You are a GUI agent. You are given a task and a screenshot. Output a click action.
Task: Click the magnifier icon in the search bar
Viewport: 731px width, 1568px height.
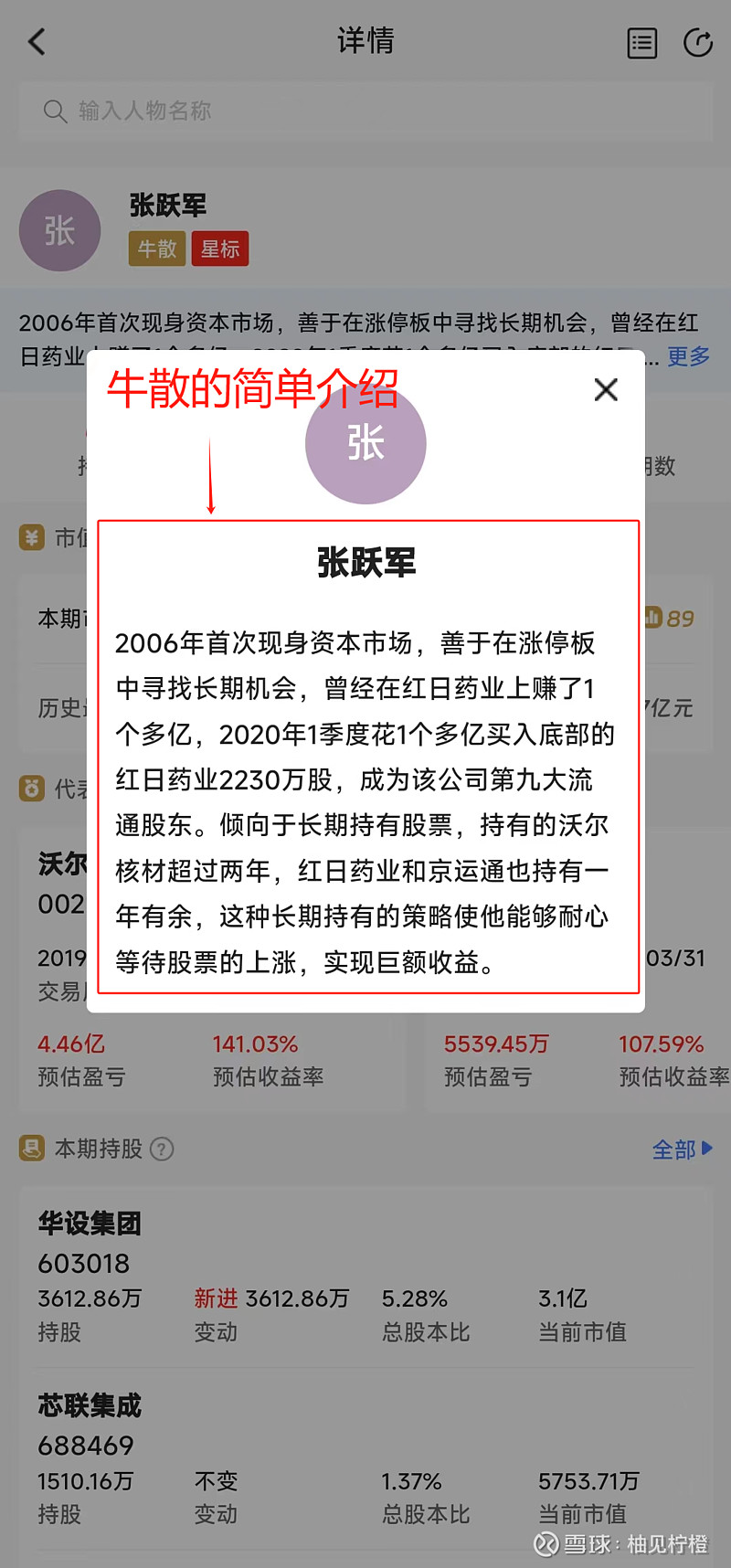pyautogui.click(x=56, y=111)
